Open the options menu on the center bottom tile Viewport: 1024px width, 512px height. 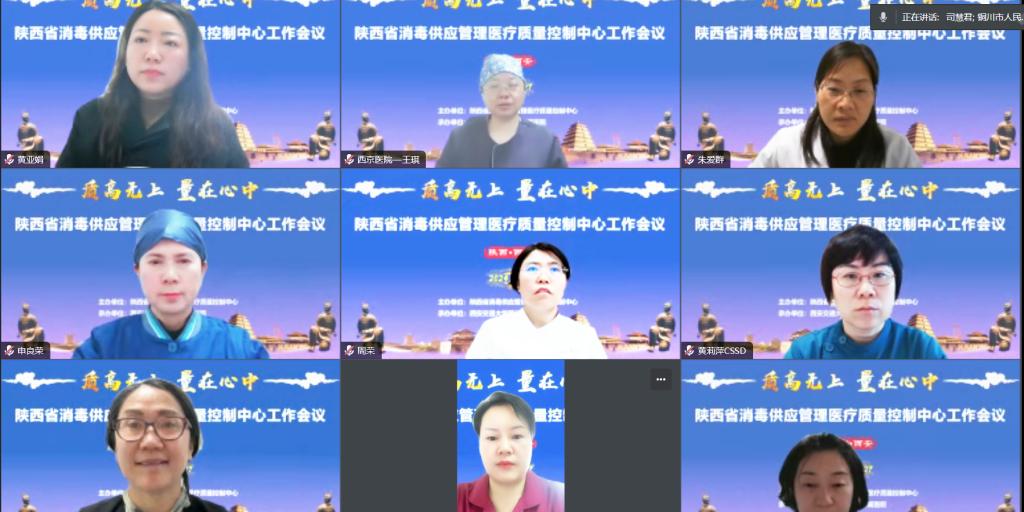tap(659, 379)
